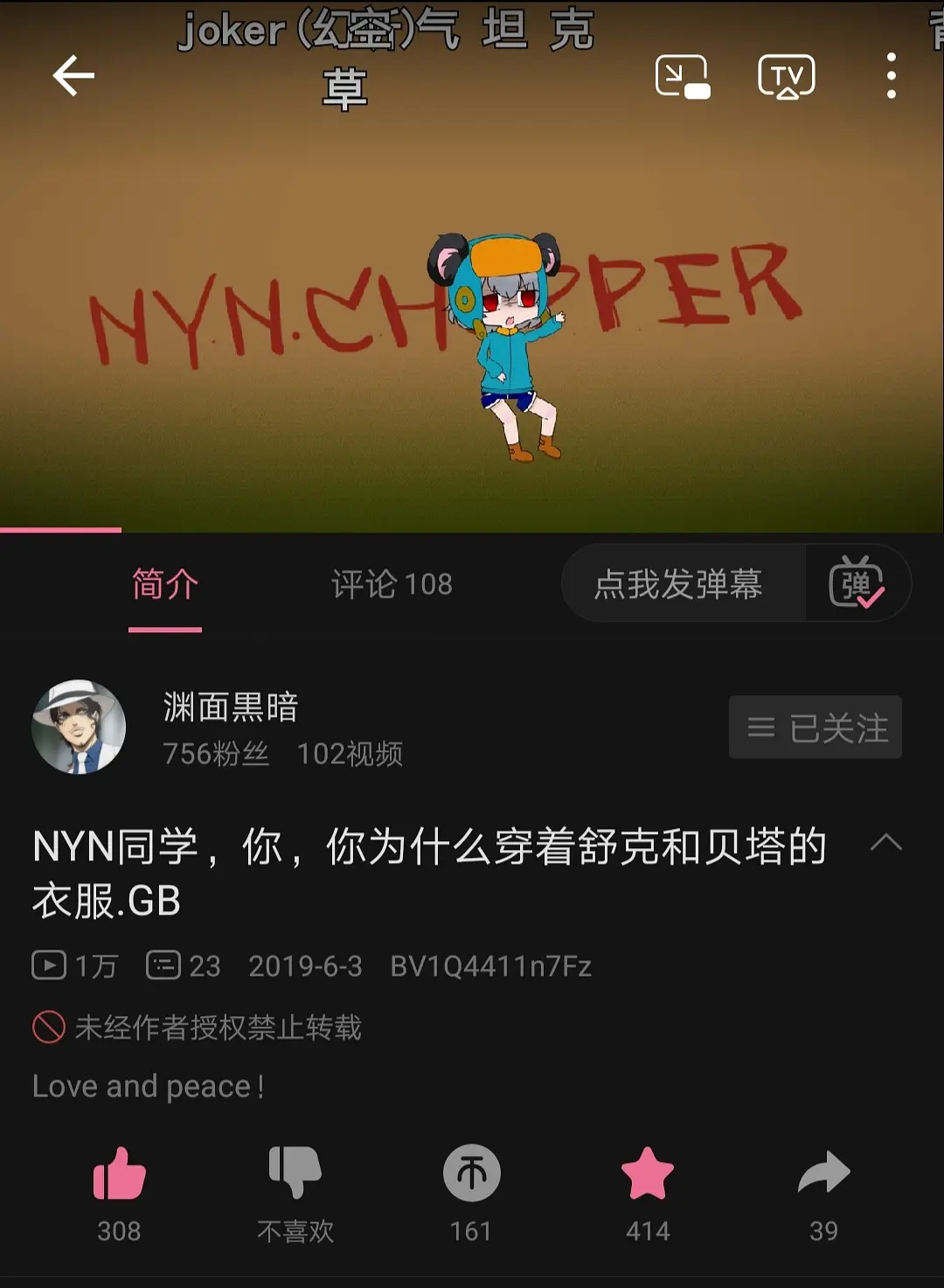
Task: Toggle the danmaku display switch
Action: pos(857,584)
